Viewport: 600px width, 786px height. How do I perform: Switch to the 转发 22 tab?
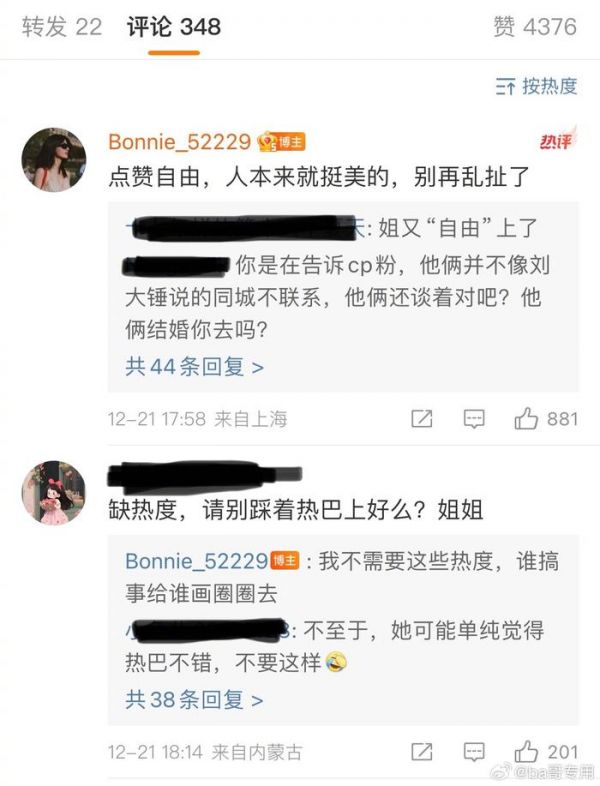62,27
